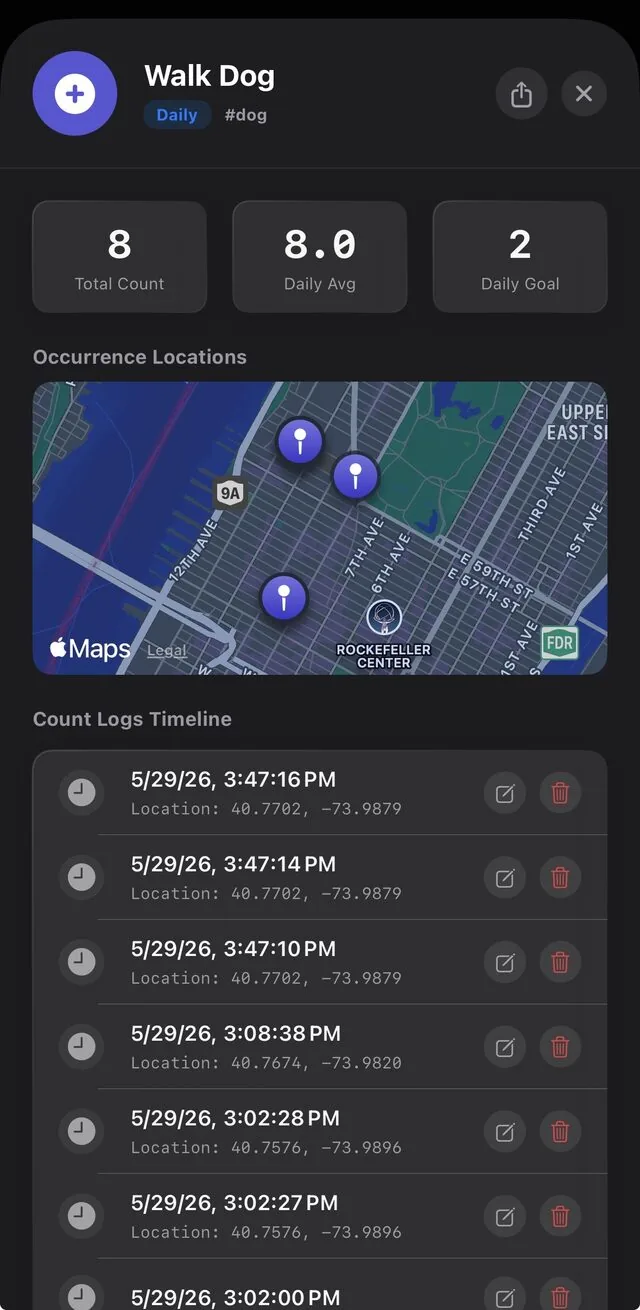Delete the 3:08:38 PM log entry
The width and height of the screenshot is (640, 1310).
[x=560, y=1047]
